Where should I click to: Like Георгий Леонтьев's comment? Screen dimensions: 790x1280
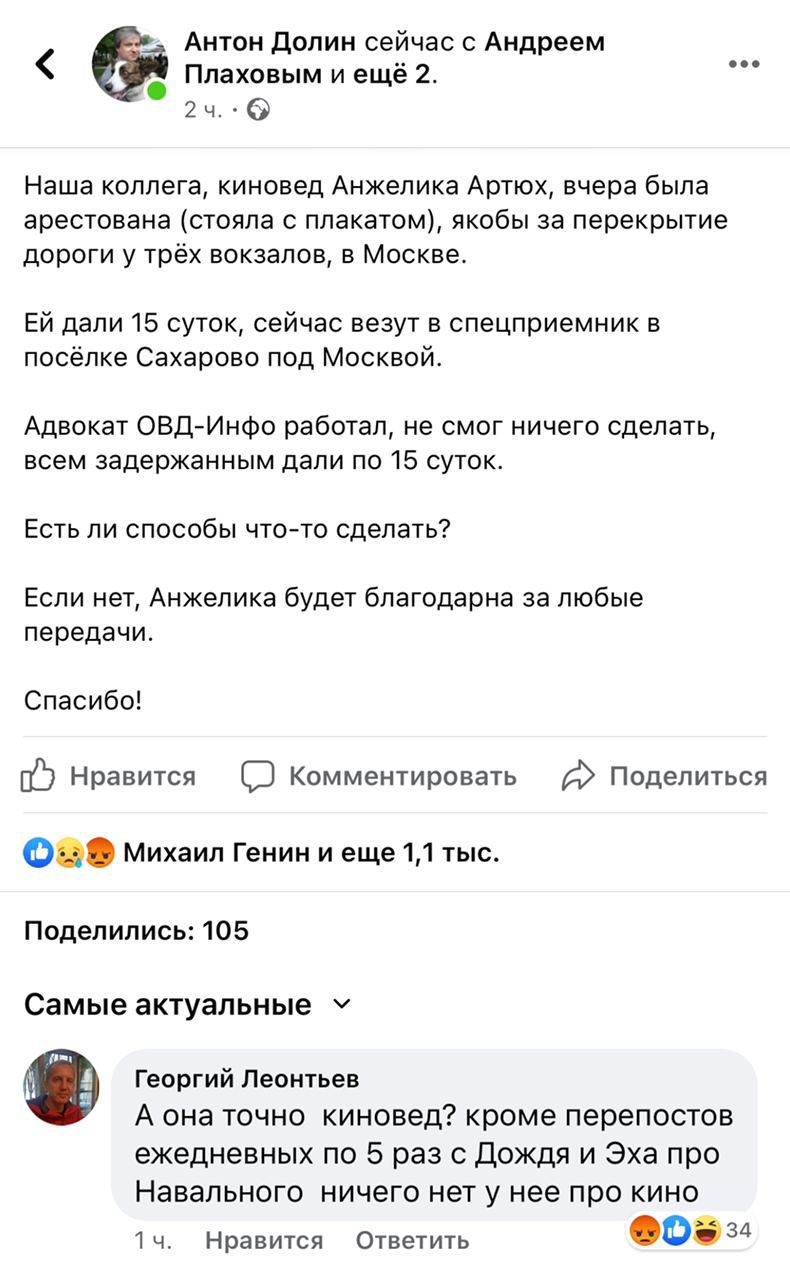coord(264,1241)
